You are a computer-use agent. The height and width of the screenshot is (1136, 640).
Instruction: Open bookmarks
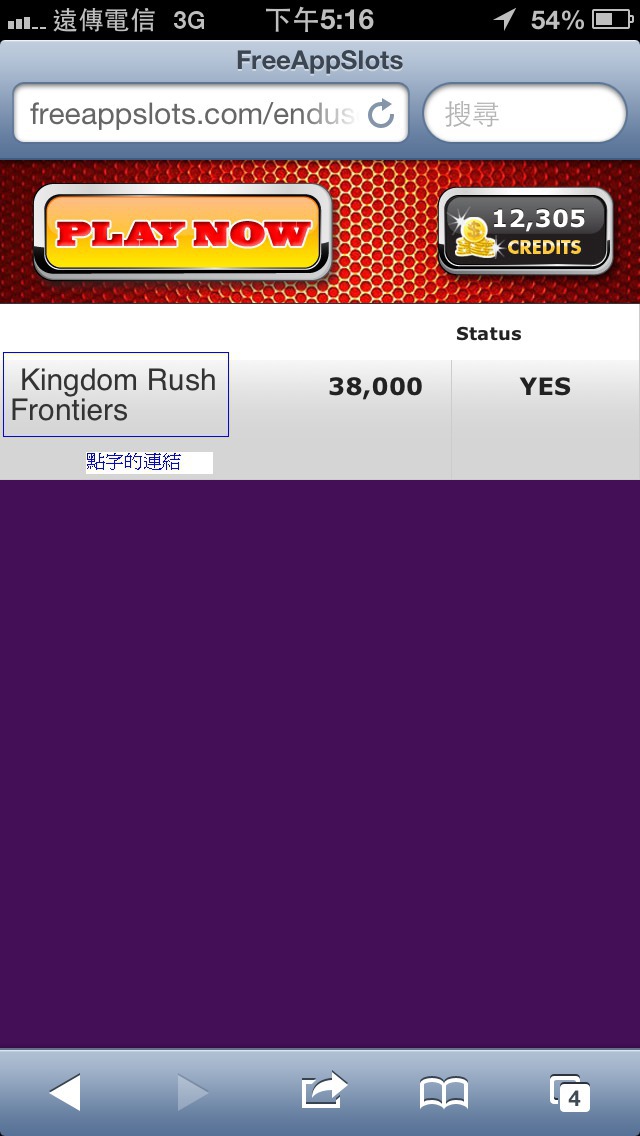444,1093
